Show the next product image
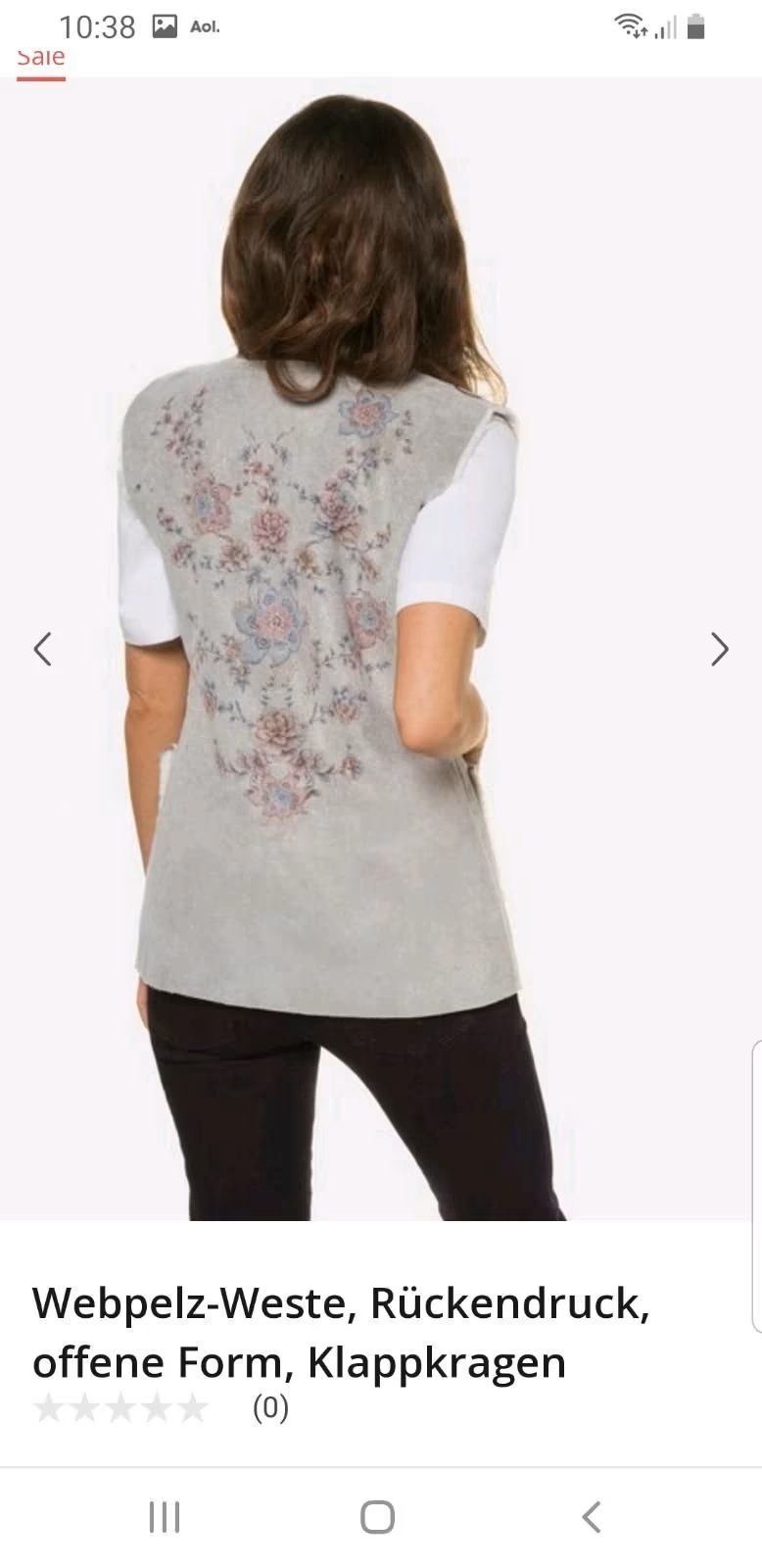The image size is (762, 1568). 720,649
